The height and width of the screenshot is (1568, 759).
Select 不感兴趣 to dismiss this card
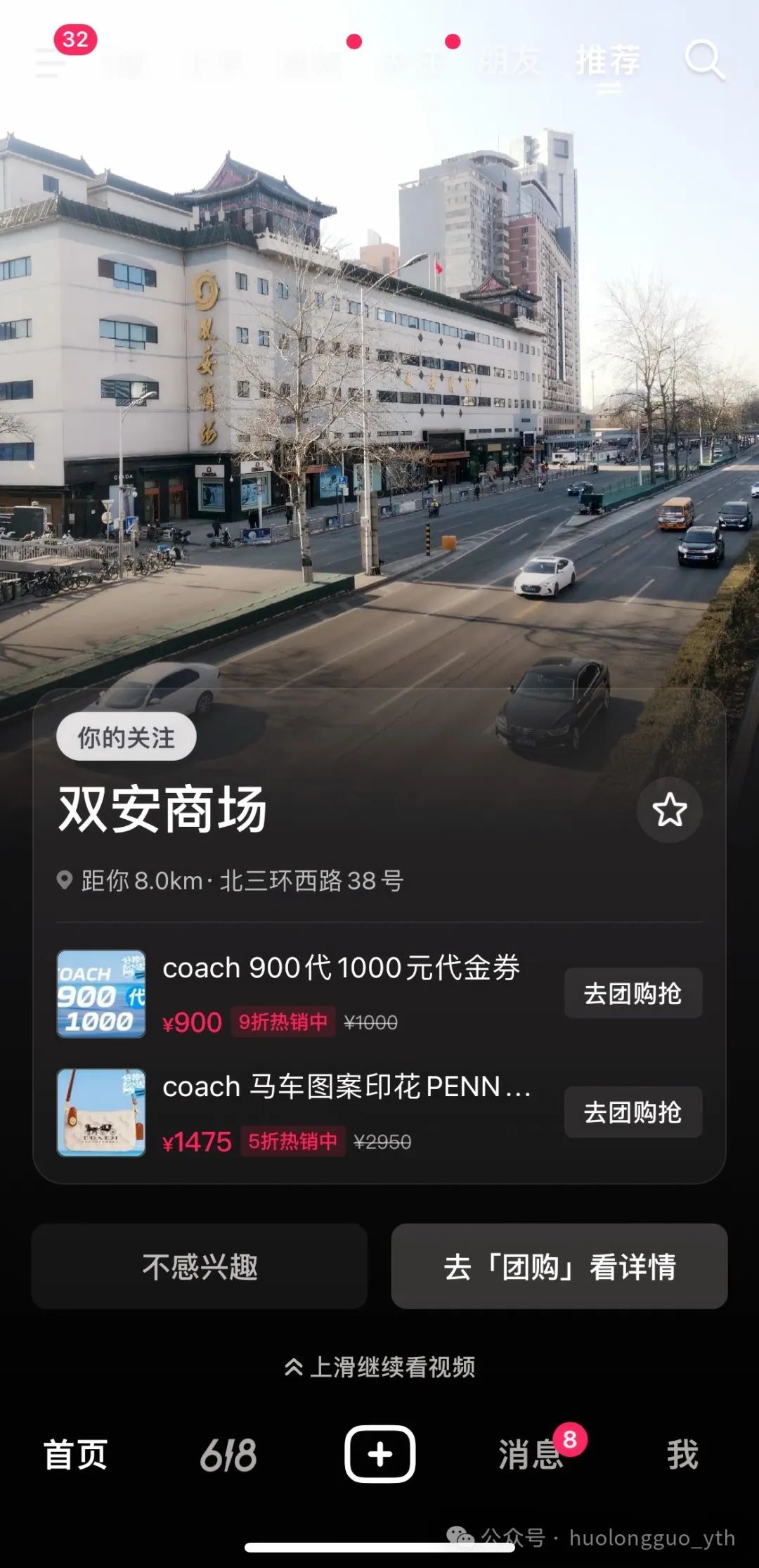200,1266
